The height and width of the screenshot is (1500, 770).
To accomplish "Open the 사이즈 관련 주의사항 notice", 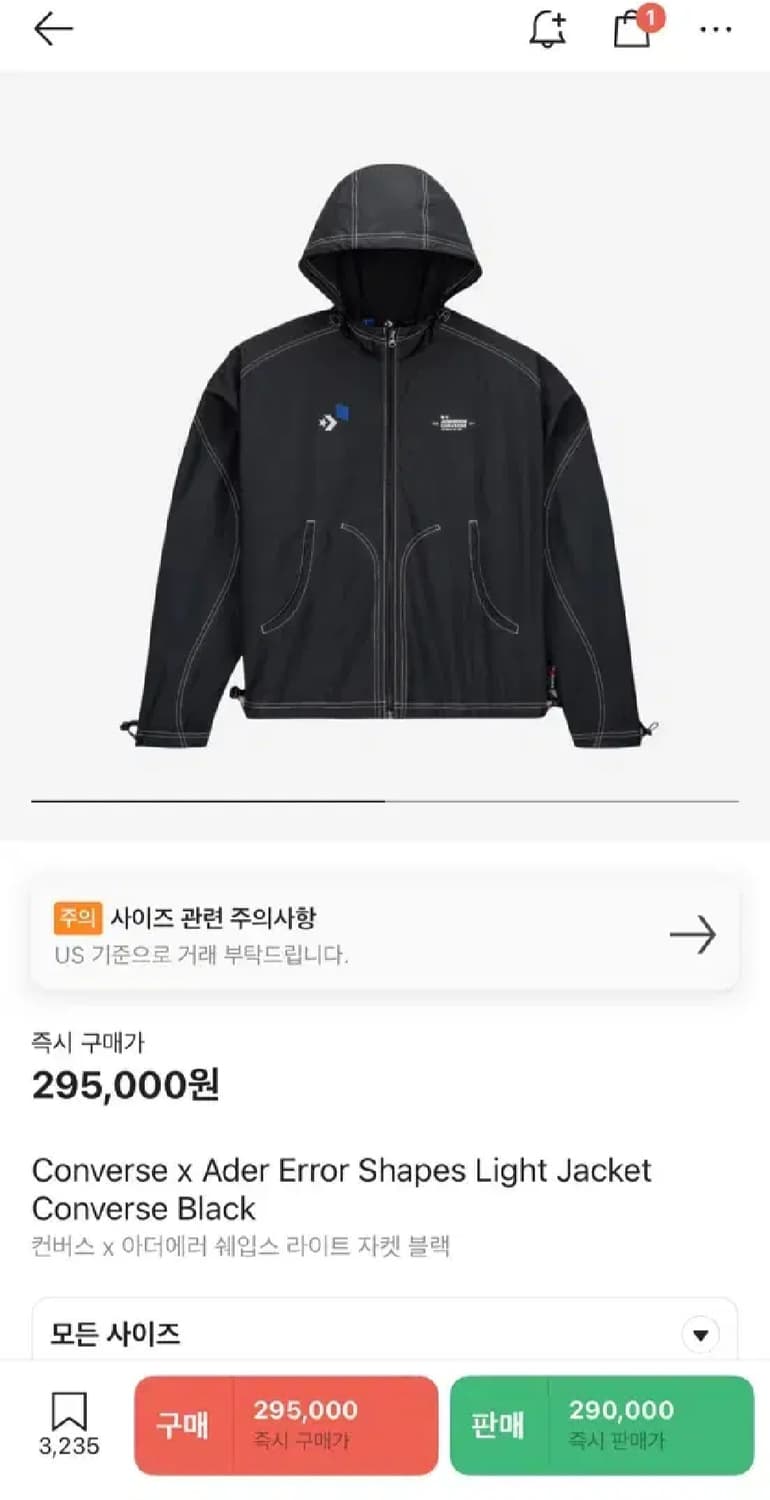I will coord(385,935).
